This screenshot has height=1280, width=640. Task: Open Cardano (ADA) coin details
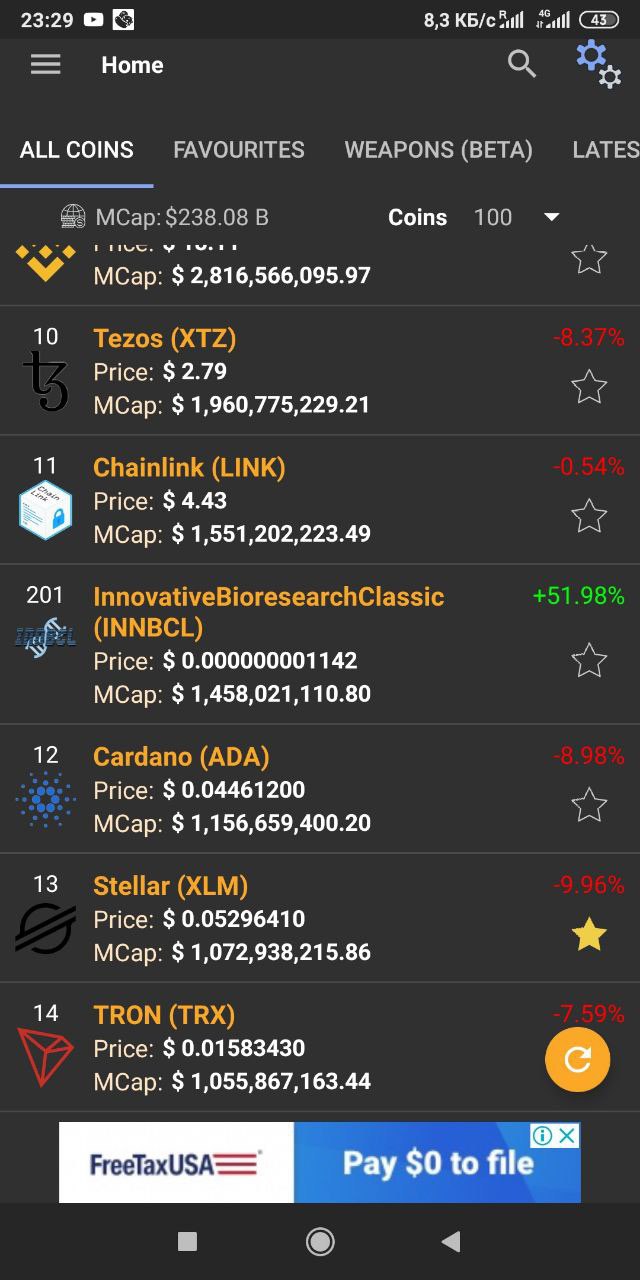click(x=320, y=789)
